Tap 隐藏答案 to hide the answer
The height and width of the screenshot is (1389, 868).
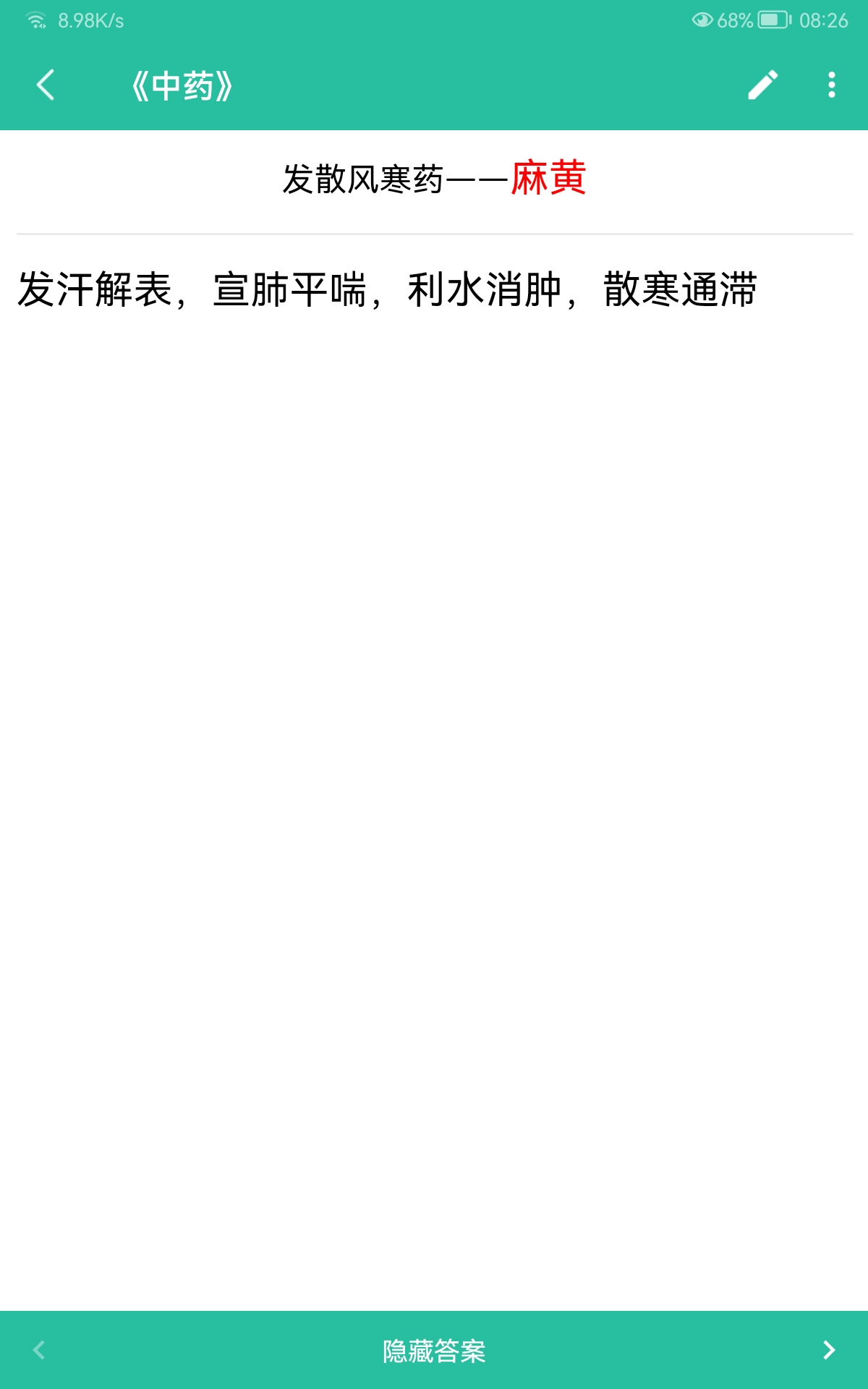(434, 1351)
